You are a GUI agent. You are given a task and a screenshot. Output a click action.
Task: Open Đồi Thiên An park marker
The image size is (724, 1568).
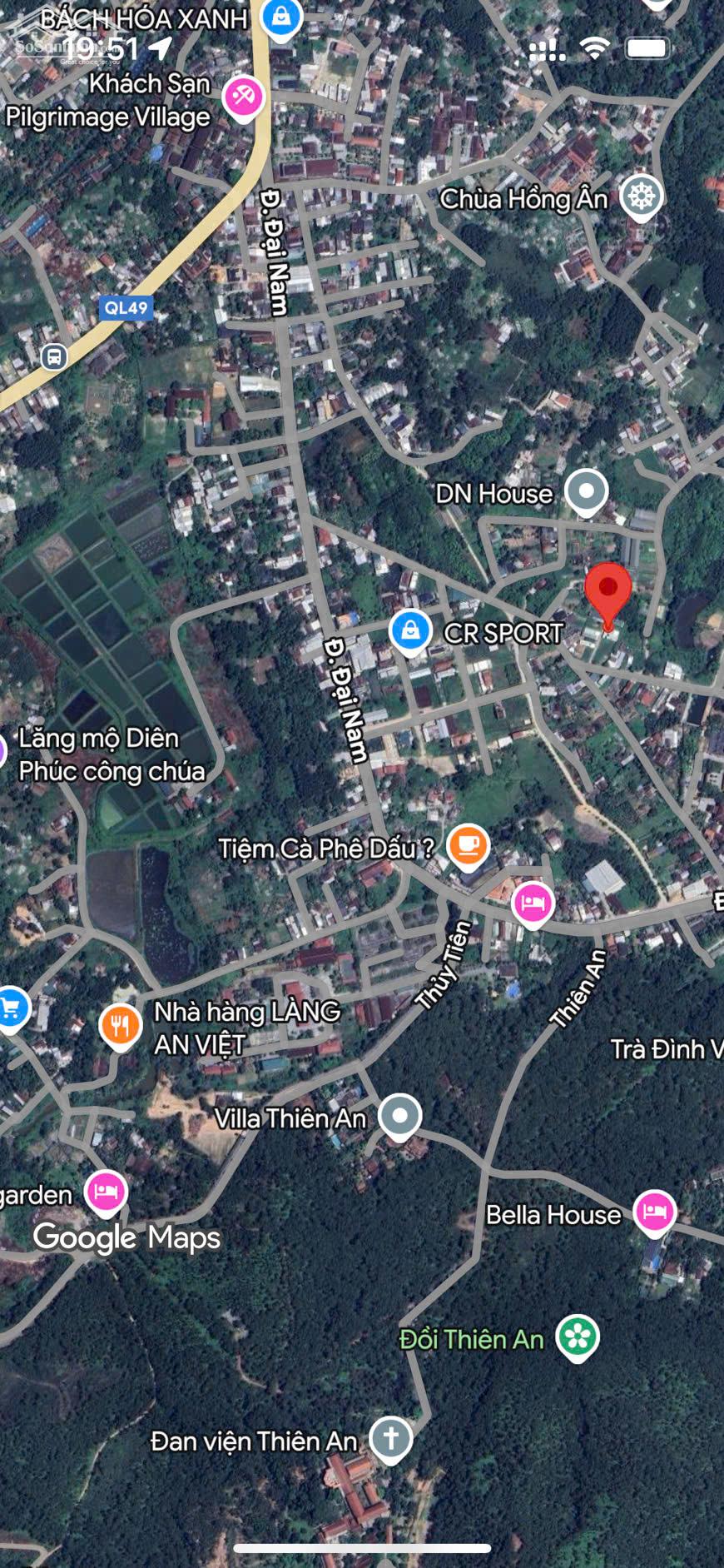tap(578, 1337)
